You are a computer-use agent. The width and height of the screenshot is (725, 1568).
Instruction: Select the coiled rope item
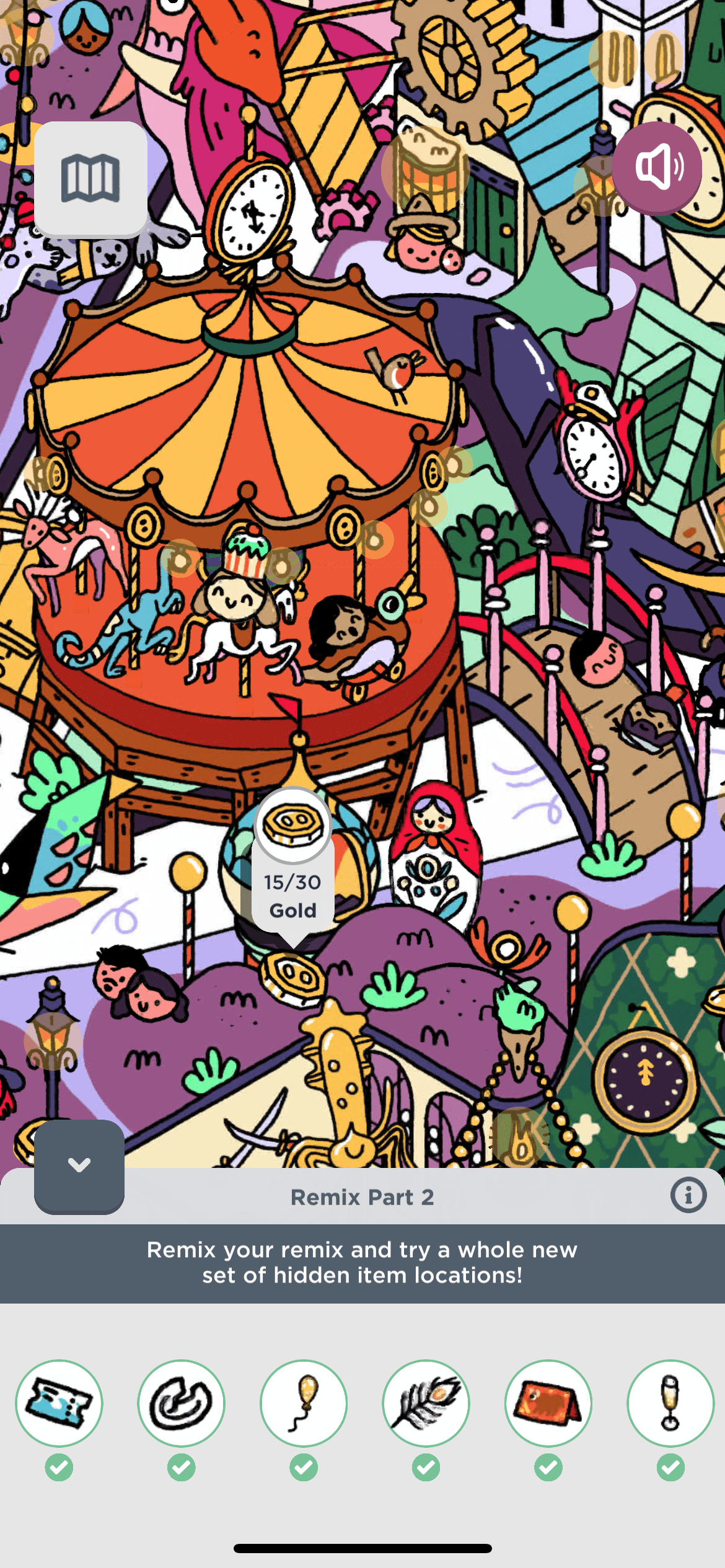[x=181, y=1403]
